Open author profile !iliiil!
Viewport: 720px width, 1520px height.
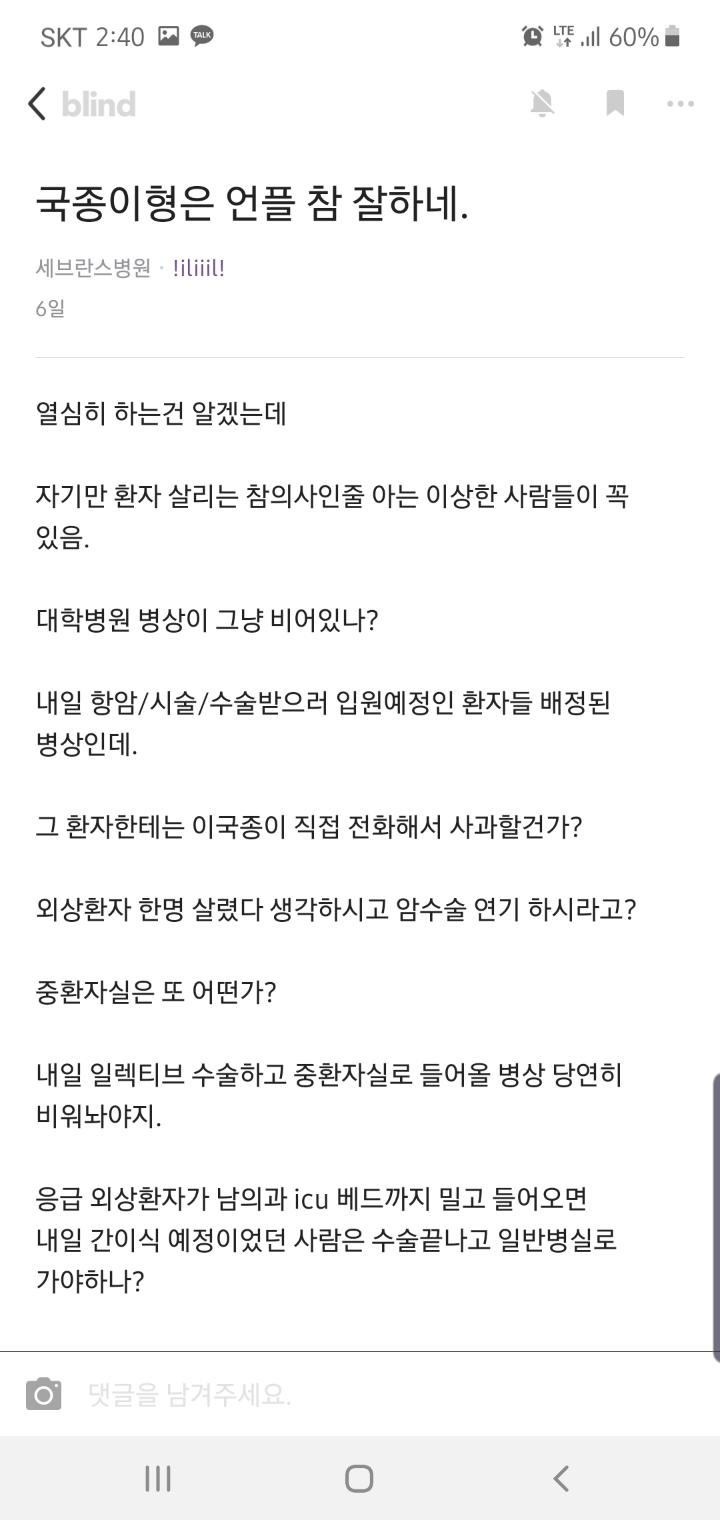coord(199,268)
